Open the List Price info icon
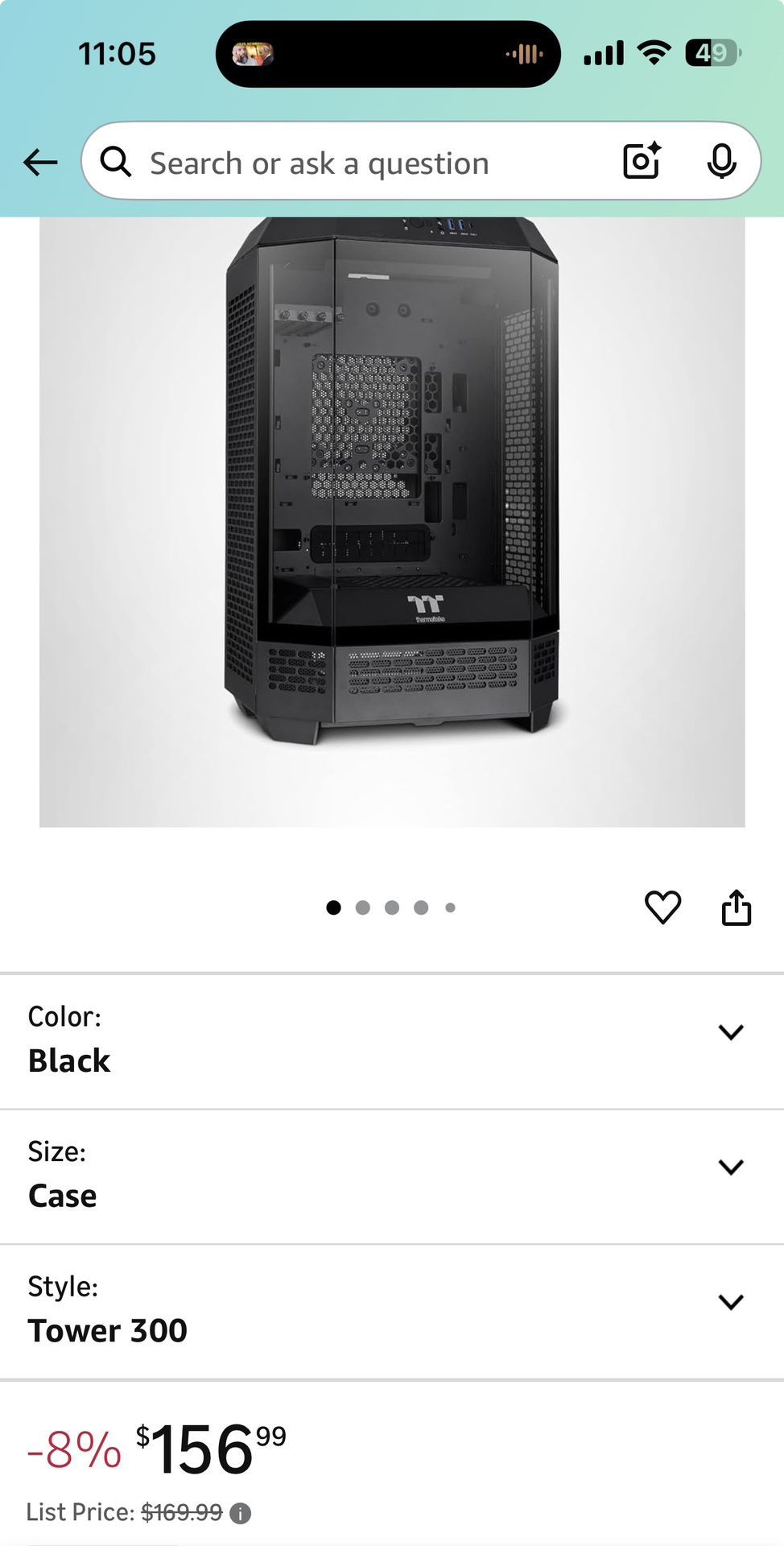Image resolution: width=784 pixels, height=1546 pixels. pyautogui.click(x=240, y=1514)
